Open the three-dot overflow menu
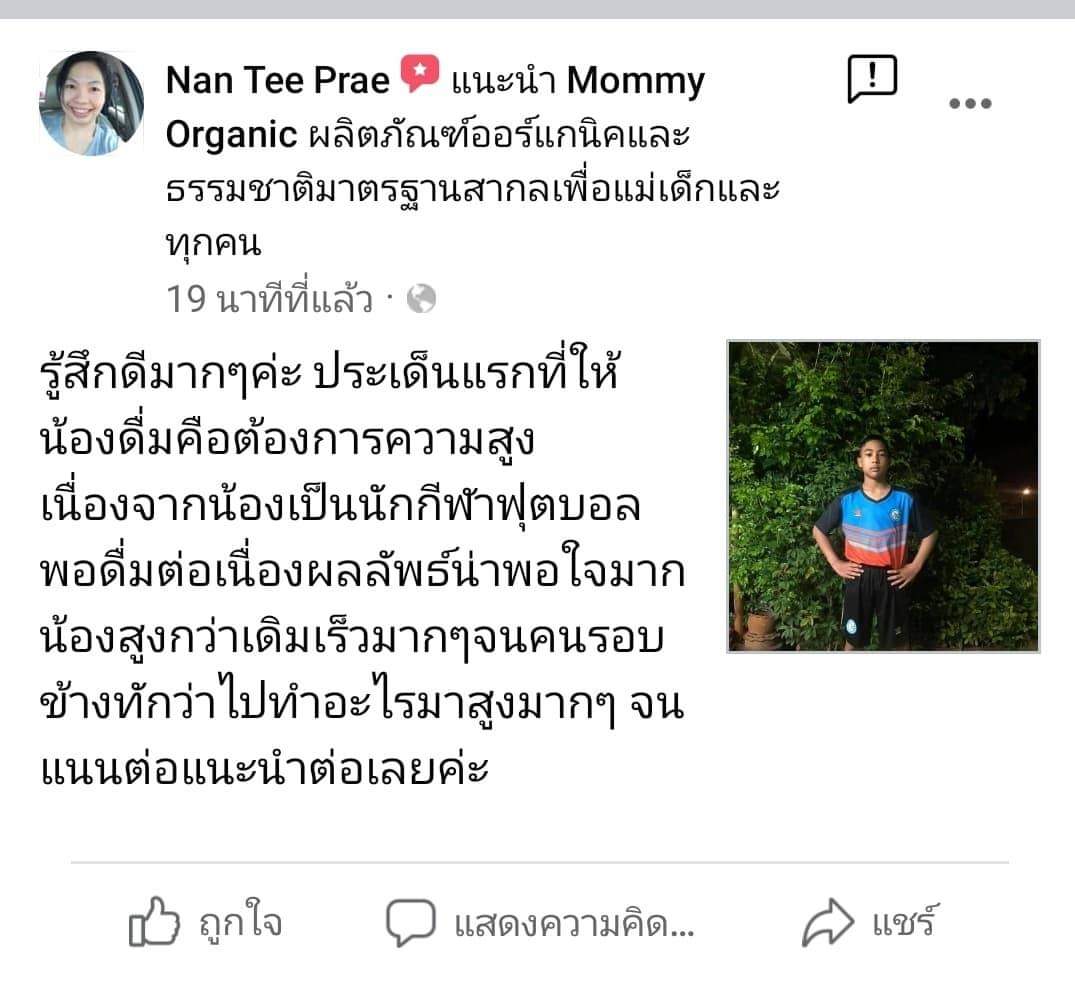The width and height of the screenshot is (1075, 990). [969, 103]
